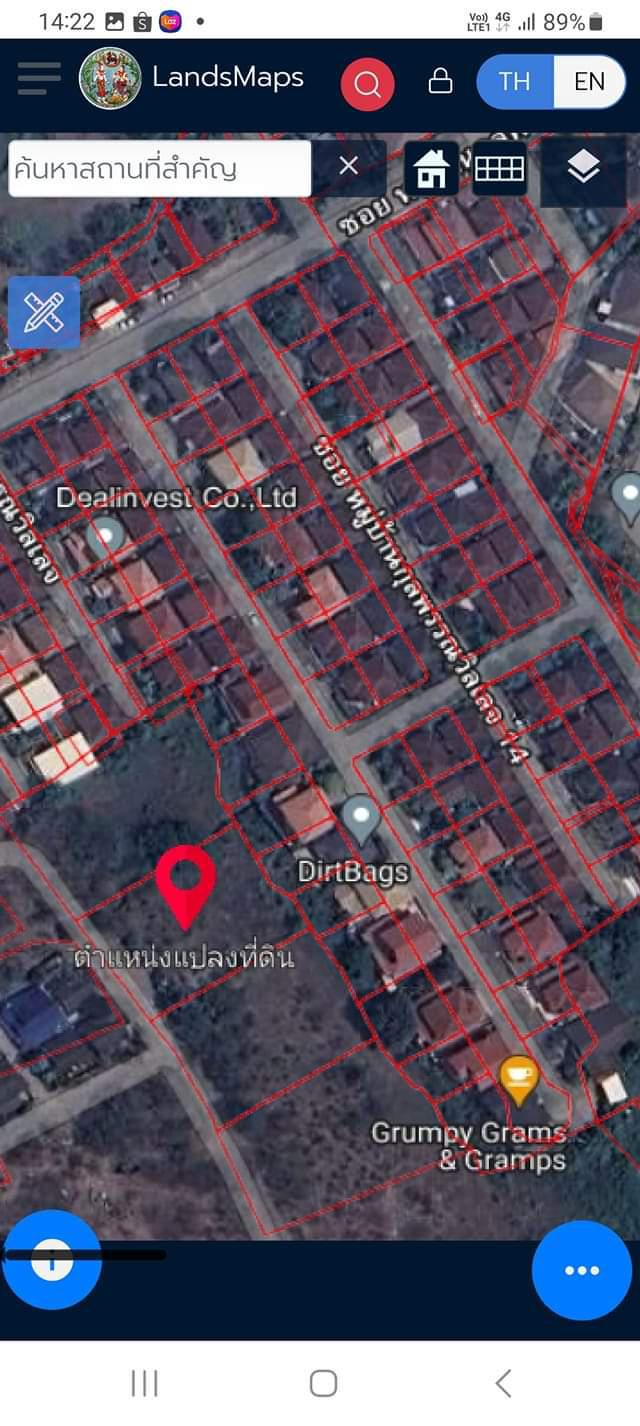Open the map layers selector
This screenshot has width=640, height=1426.
coord(583,168)
